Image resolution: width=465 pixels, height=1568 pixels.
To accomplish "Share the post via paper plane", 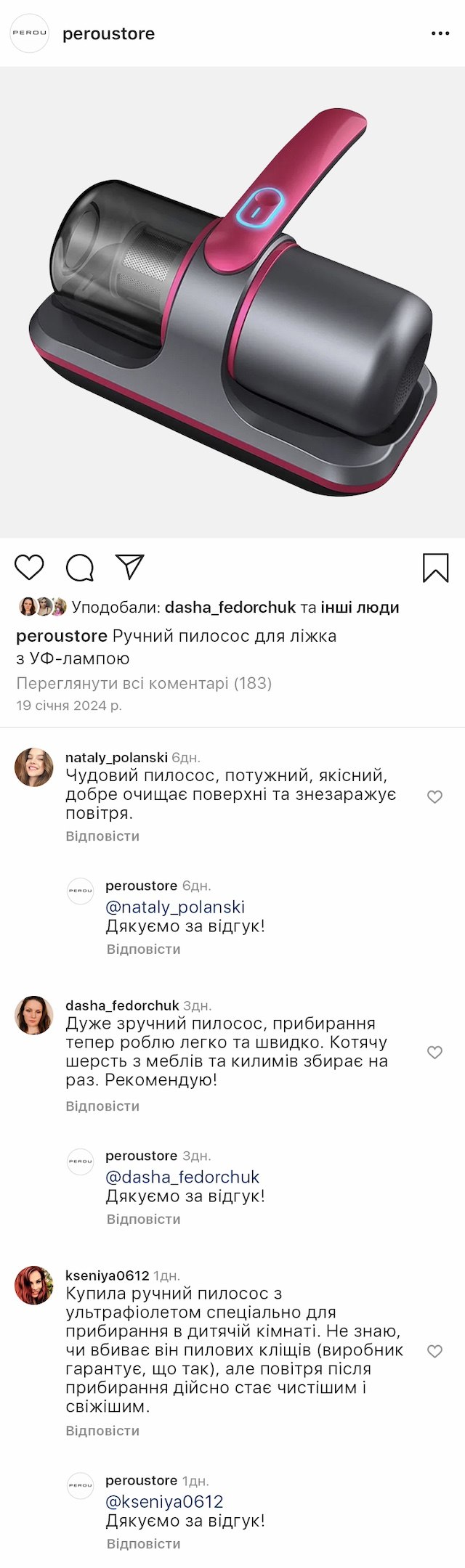I will [130, 567].
